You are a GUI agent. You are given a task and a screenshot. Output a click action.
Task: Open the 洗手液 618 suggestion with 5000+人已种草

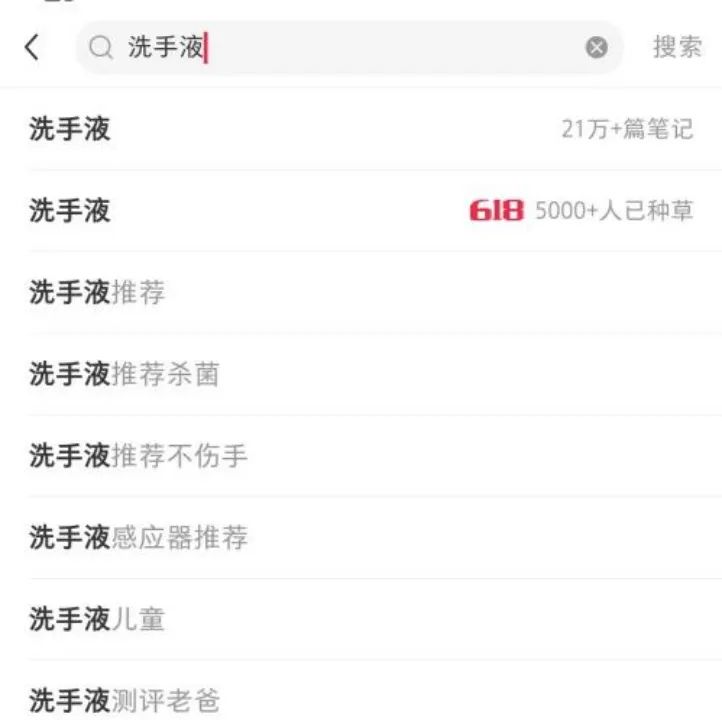(360, 211)
